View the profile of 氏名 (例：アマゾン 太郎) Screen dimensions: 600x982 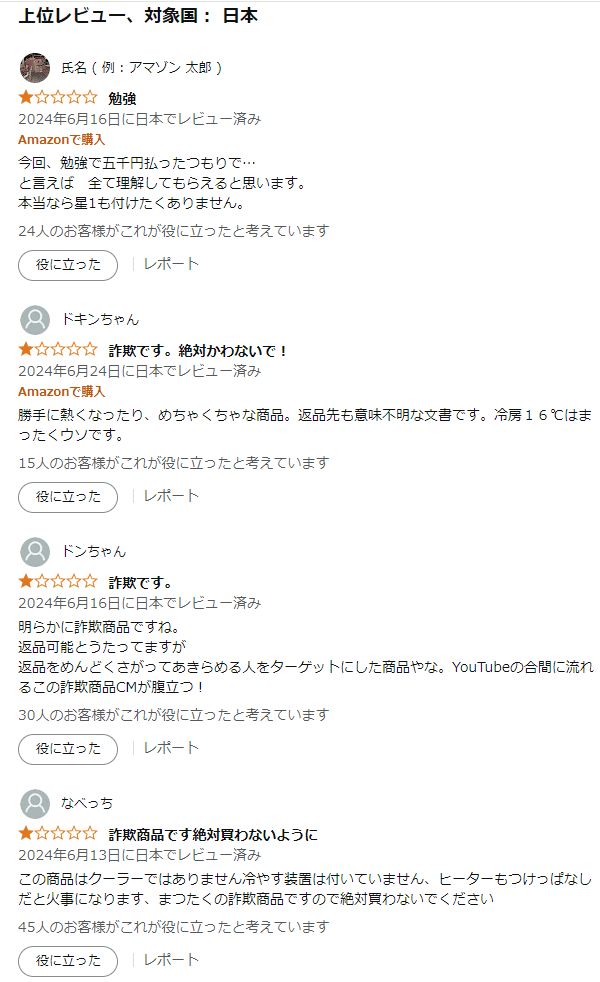tap(140, 67)
